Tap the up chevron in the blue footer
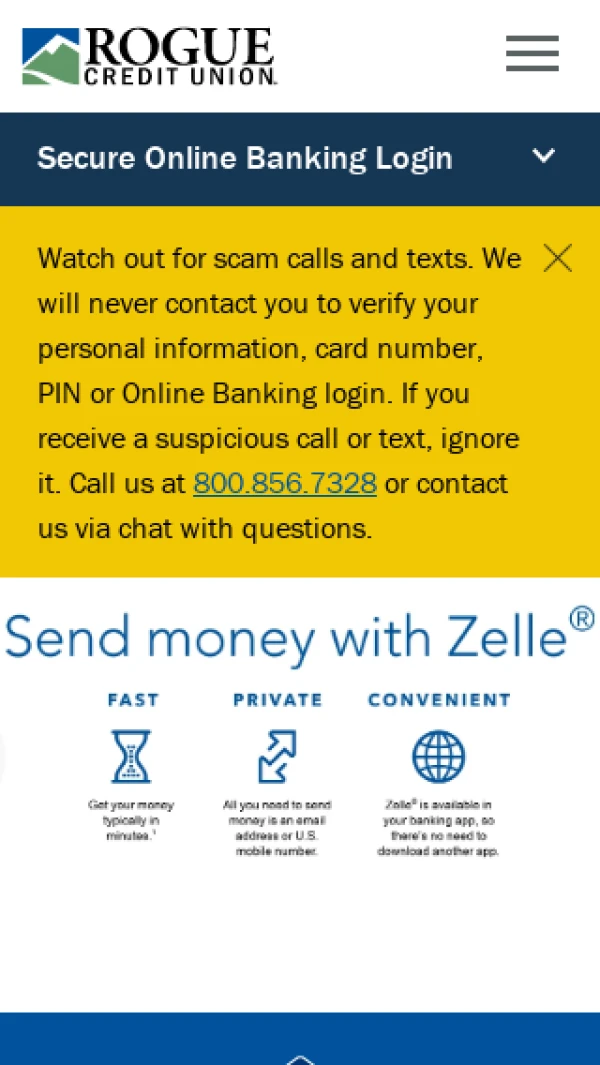600x1065 pixels. click(300, 1058)
